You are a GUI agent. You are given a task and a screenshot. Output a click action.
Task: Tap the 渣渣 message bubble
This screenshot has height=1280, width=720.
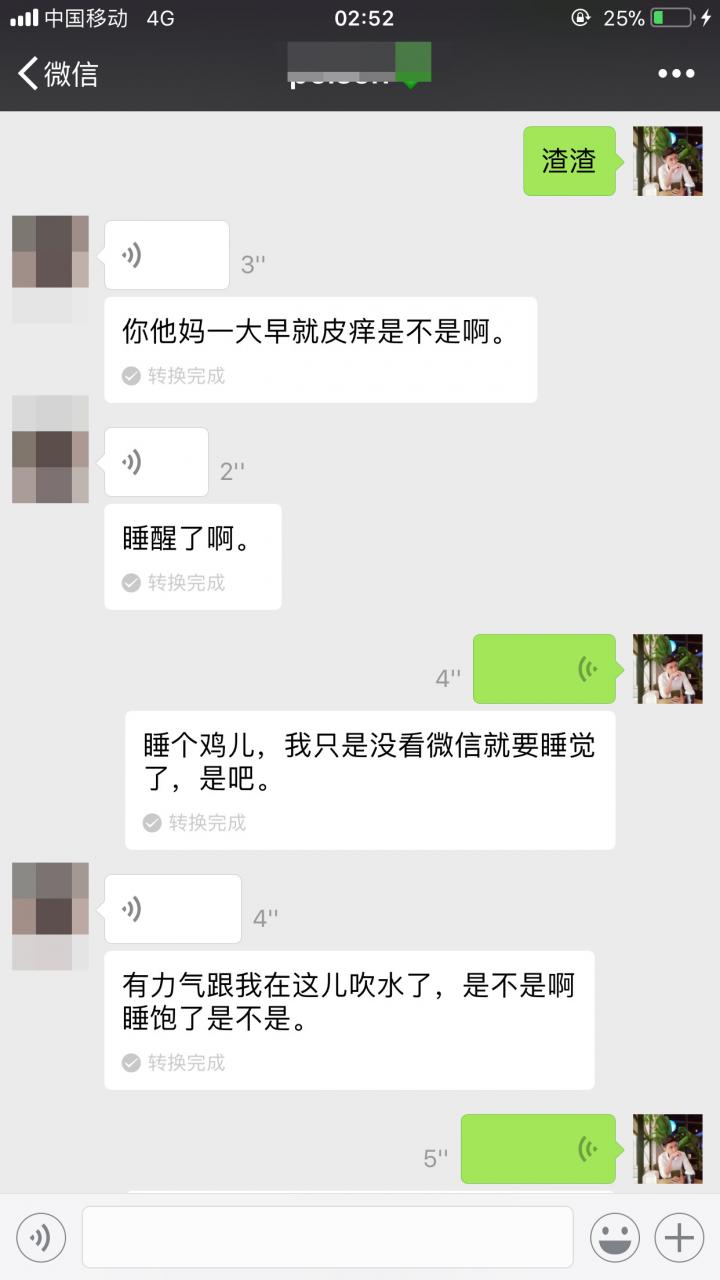coord(568,161)
